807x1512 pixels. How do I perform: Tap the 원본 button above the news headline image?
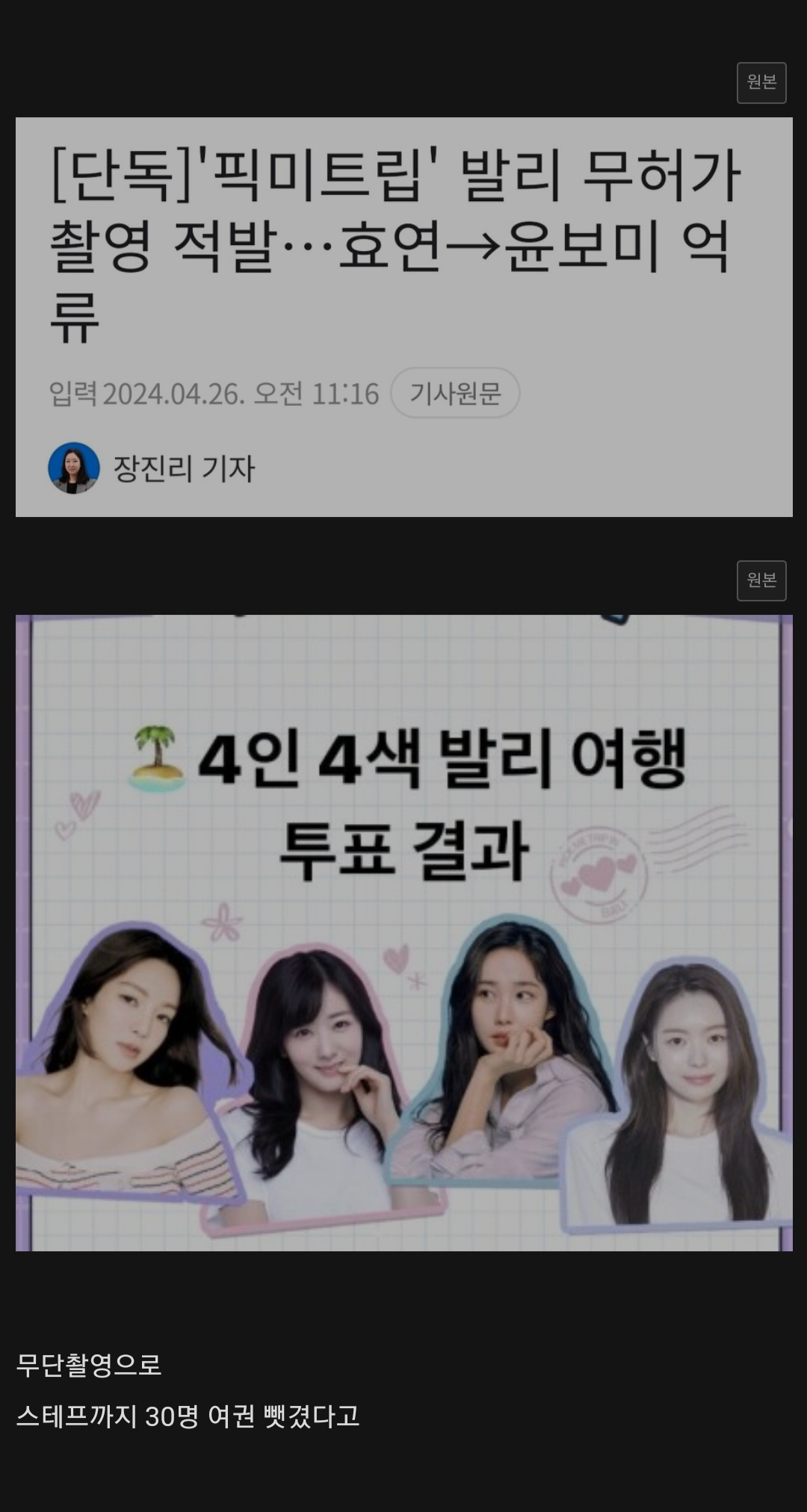tap(761, 83)
